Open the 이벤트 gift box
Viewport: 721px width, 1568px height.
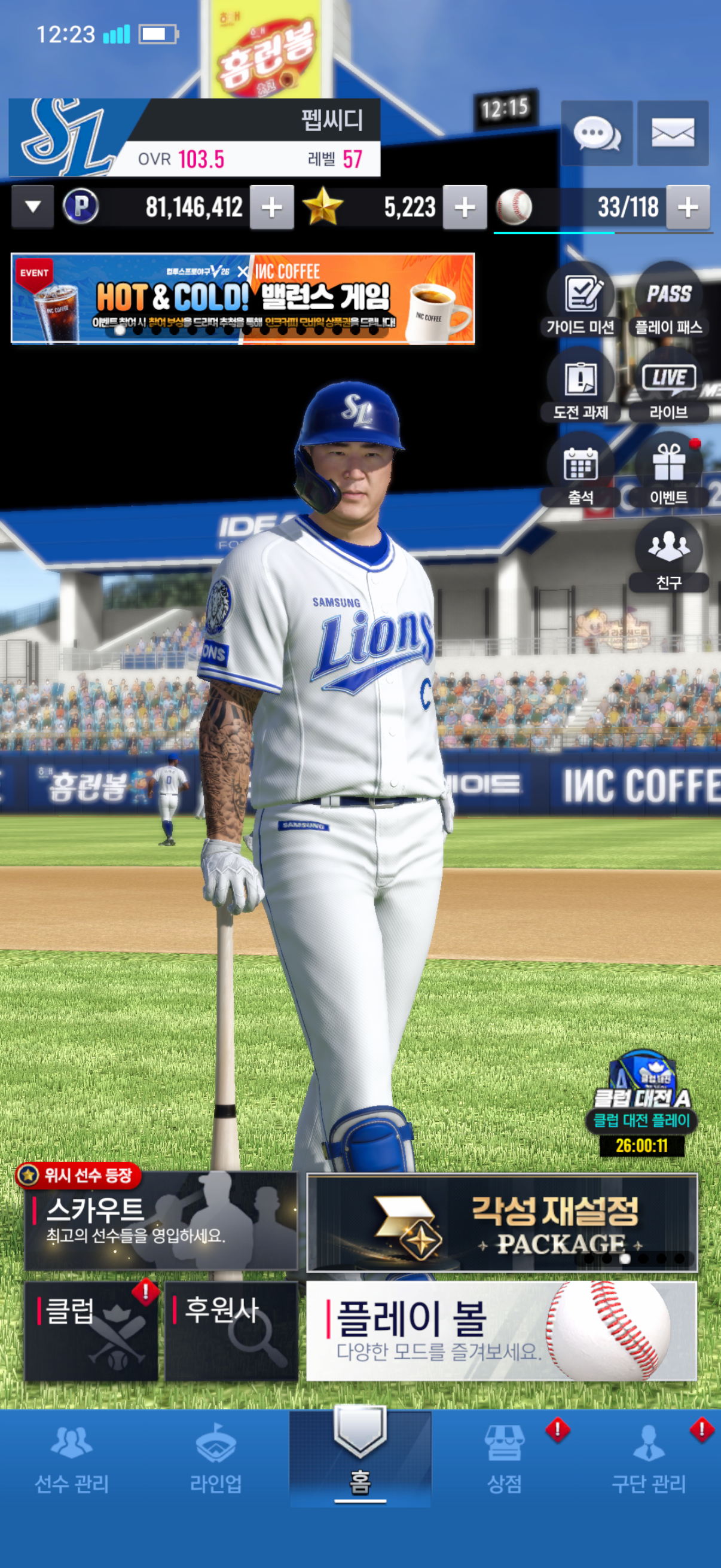click(668, 472)
